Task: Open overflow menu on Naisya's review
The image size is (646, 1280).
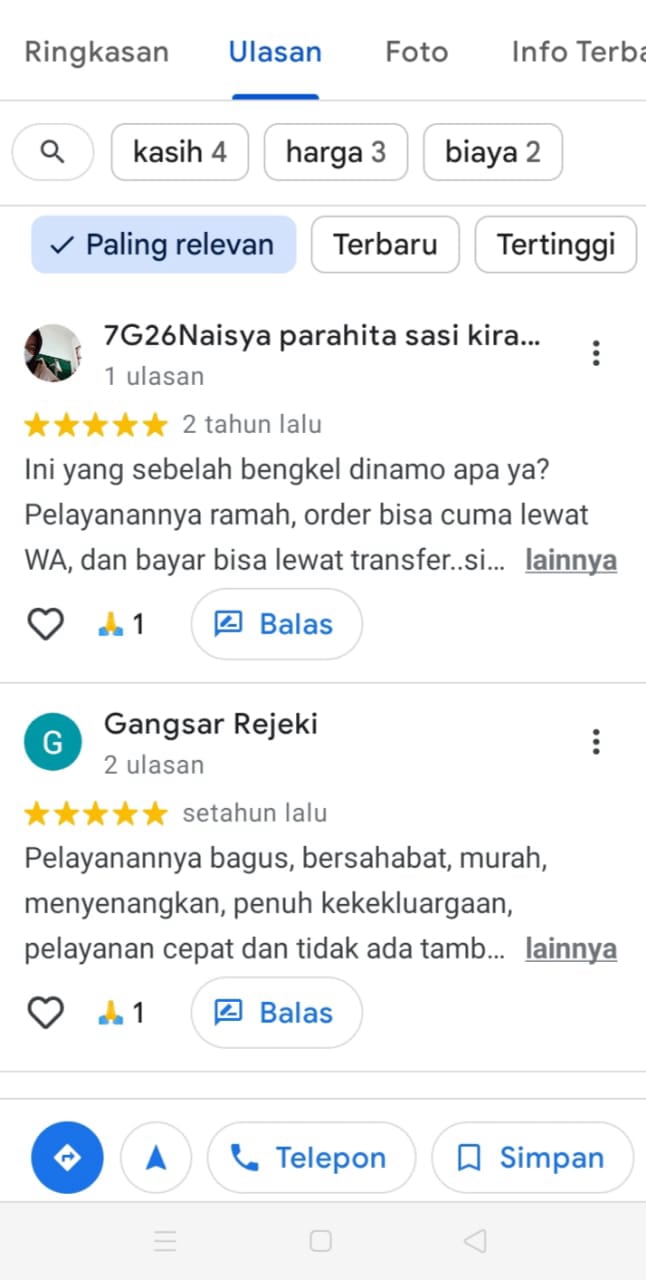Action: [x=596, y=353]
